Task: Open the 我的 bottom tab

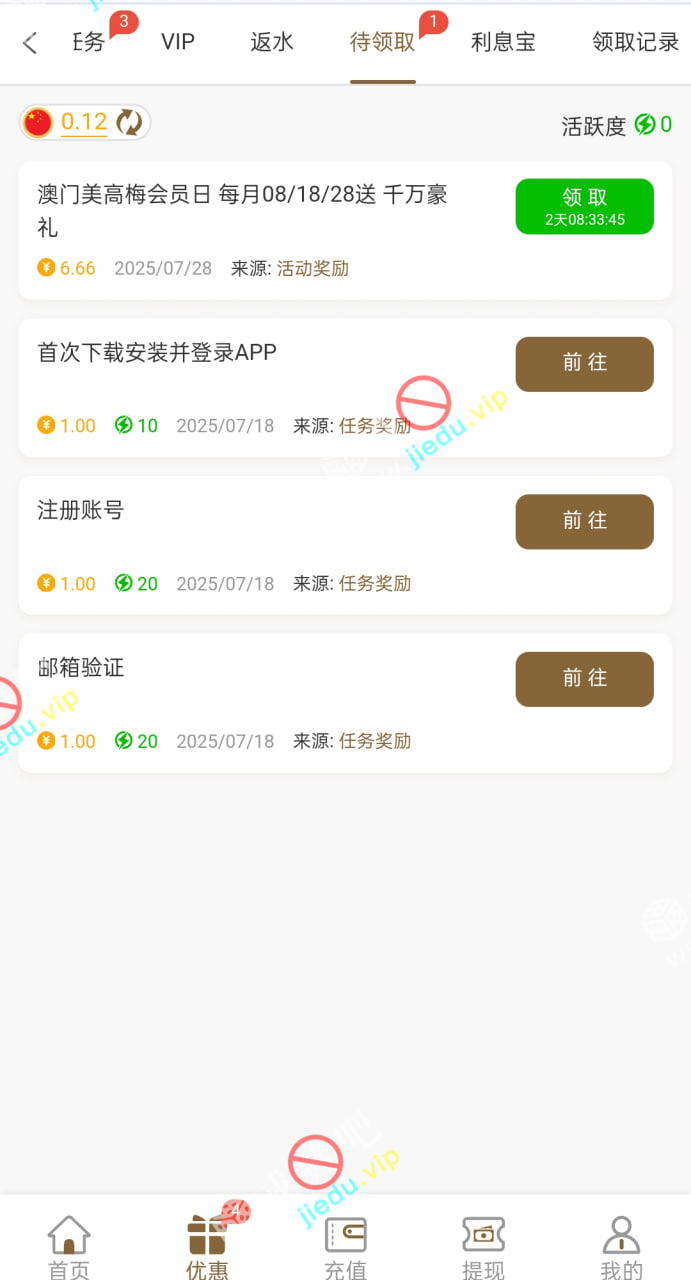Action: 621,1245
